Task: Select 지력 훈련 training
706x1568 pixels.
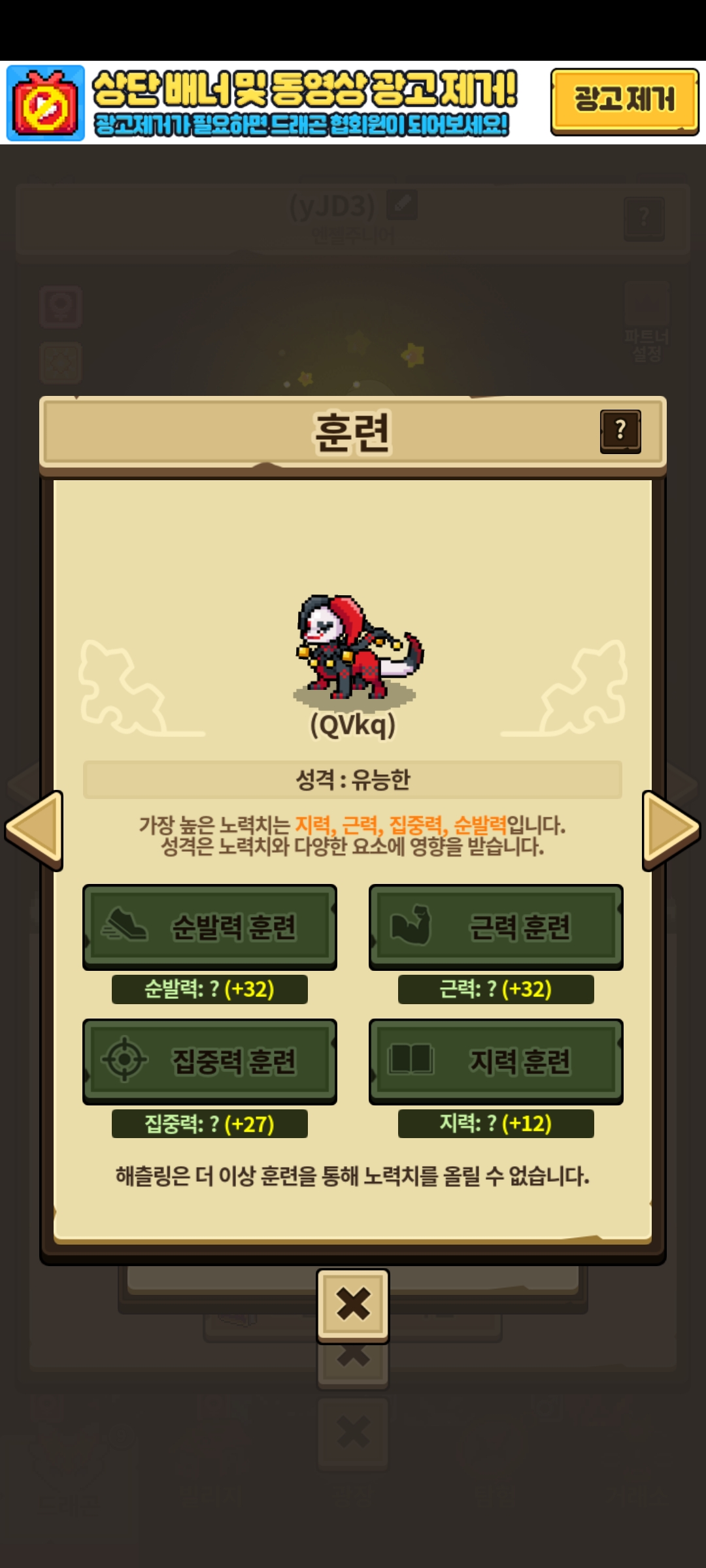Action: tap(496, 1062)
